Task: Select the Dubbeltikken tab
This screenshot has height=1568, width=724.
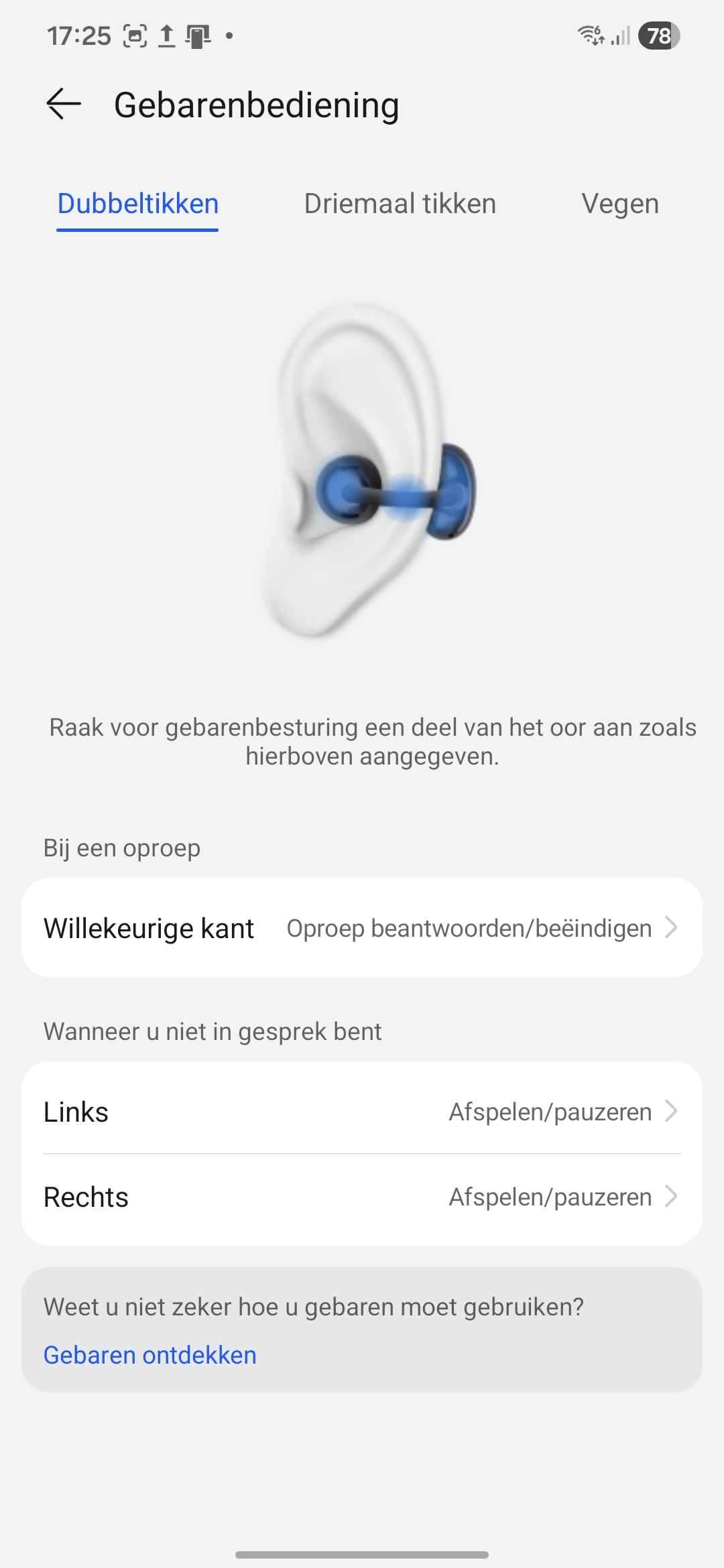Action: 138,204
